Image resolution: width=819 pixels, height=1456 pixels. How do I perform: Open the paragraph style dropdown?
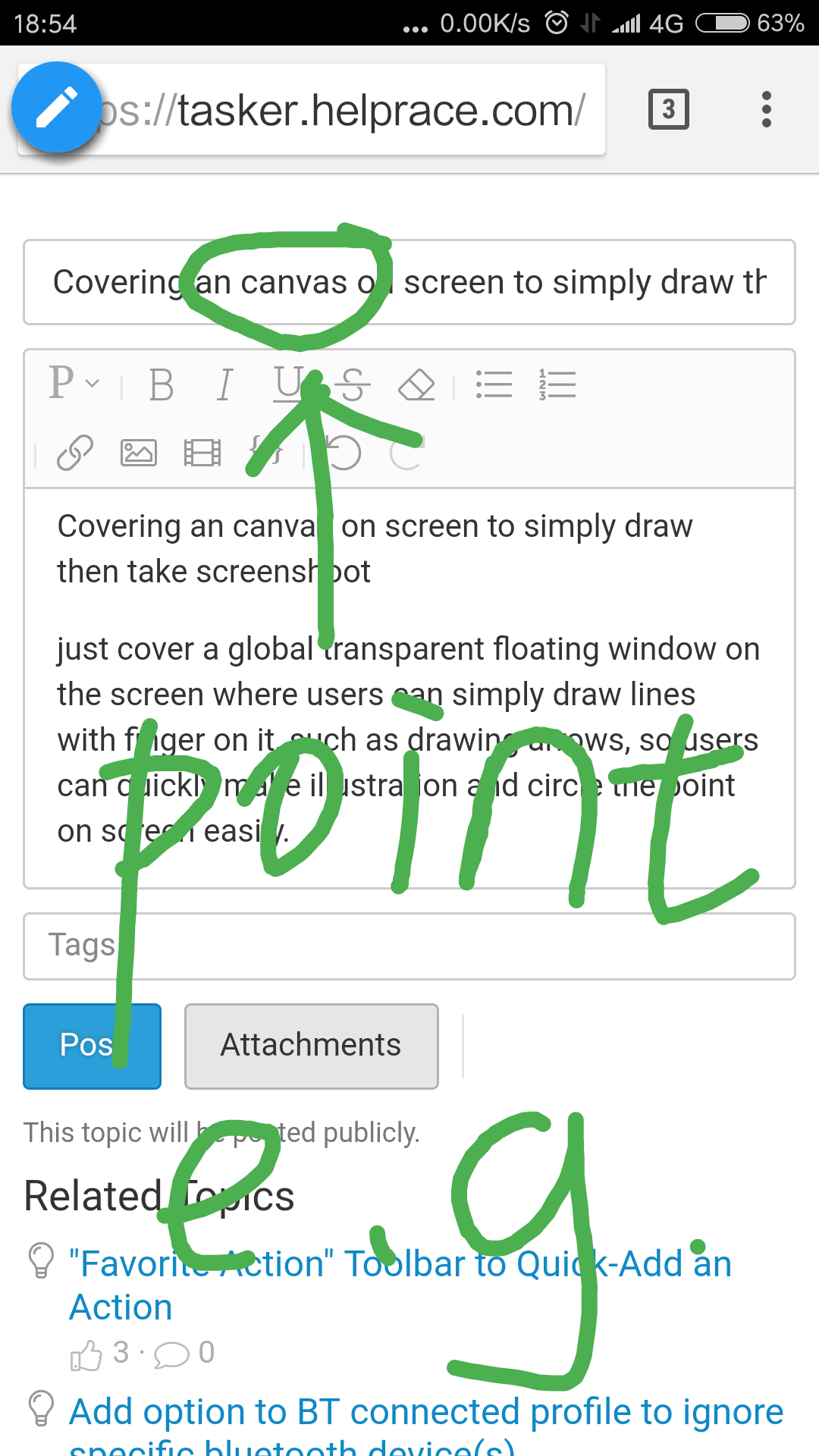coord(74,384)
